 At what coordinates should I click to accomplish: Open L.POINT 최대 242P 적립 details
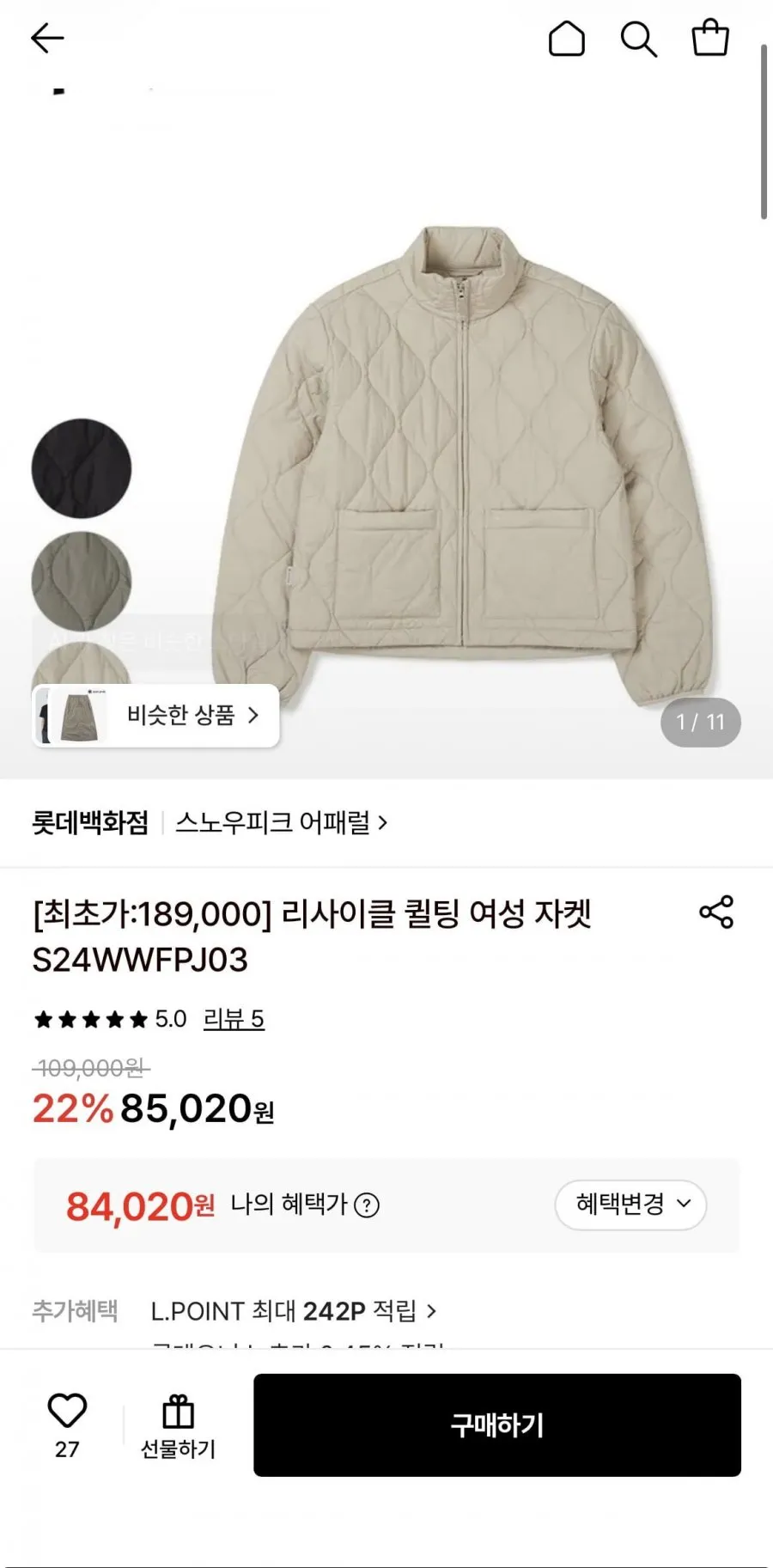tap(294, 1311)
